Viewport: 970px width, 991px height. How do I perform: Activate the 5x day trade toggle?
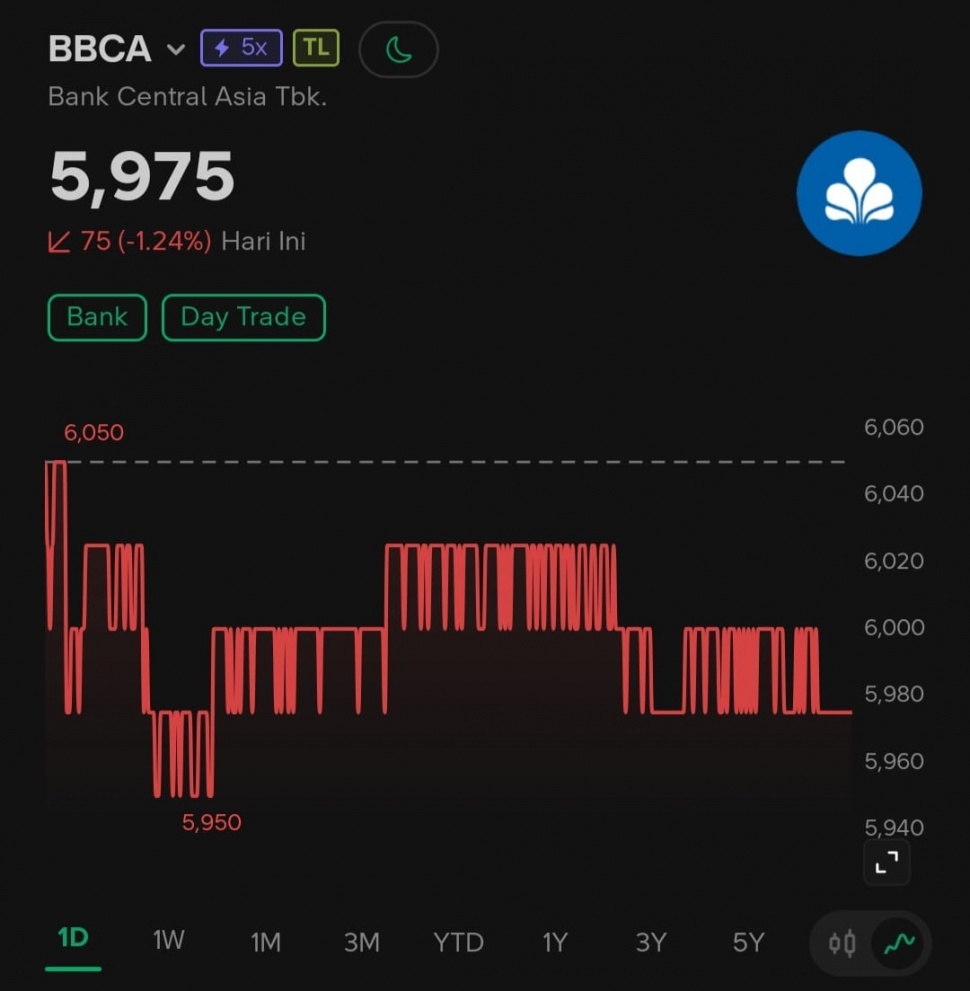point(240,47)
